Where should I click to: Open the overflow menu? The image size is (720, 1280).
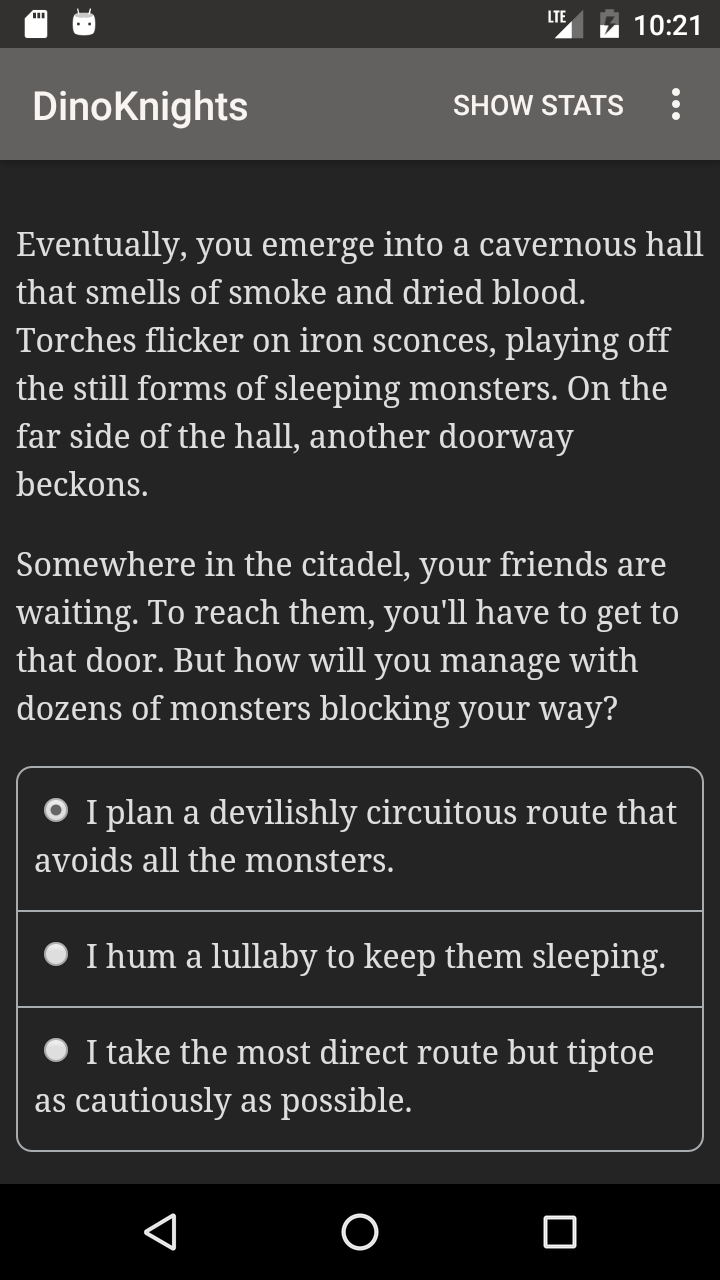[x=676, y=104]
